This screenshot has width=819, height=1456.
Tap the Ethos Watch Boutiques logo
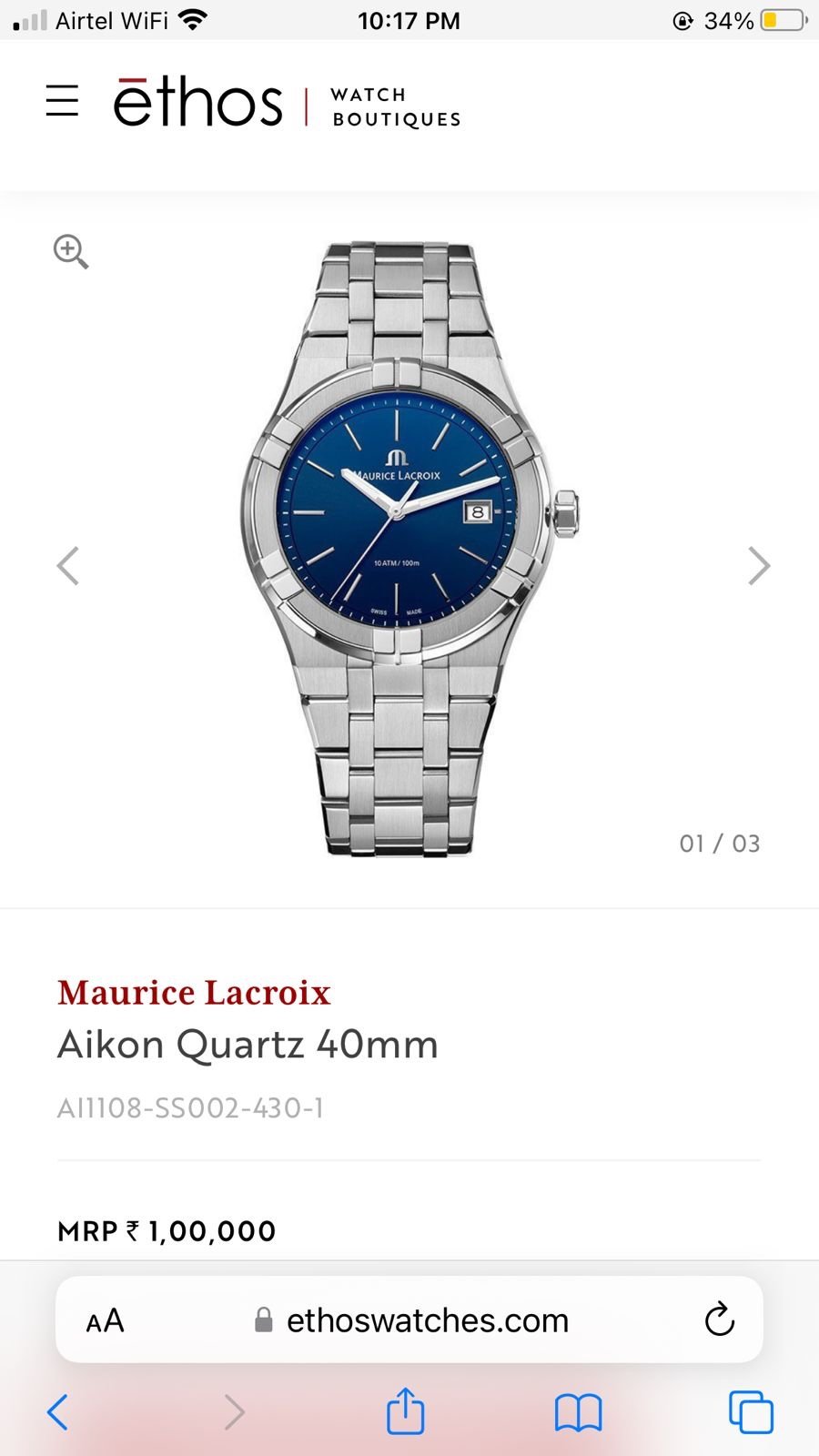[287, 103]
